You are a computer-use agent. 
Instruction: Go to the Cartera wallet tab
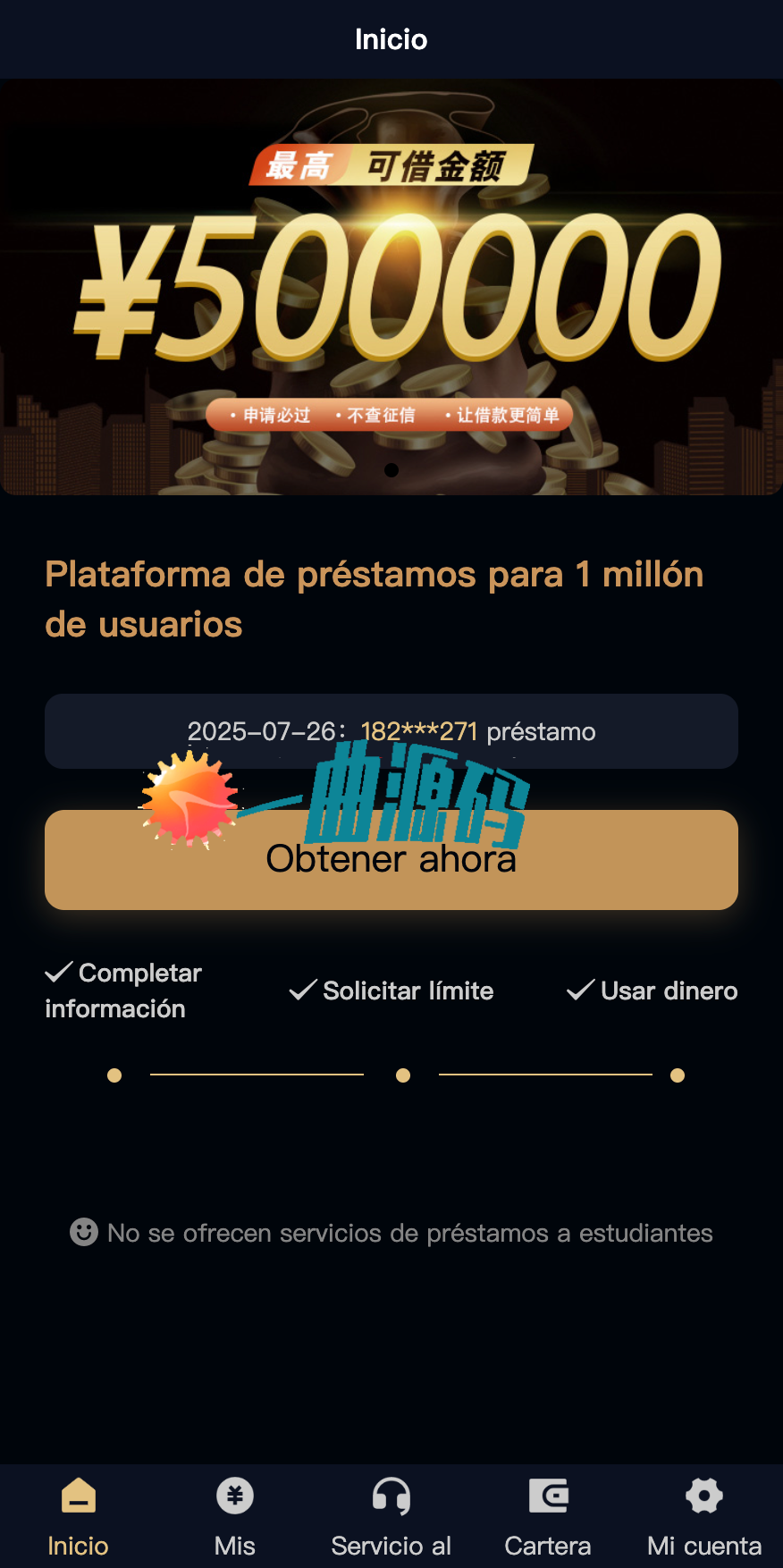point(548,1516)
